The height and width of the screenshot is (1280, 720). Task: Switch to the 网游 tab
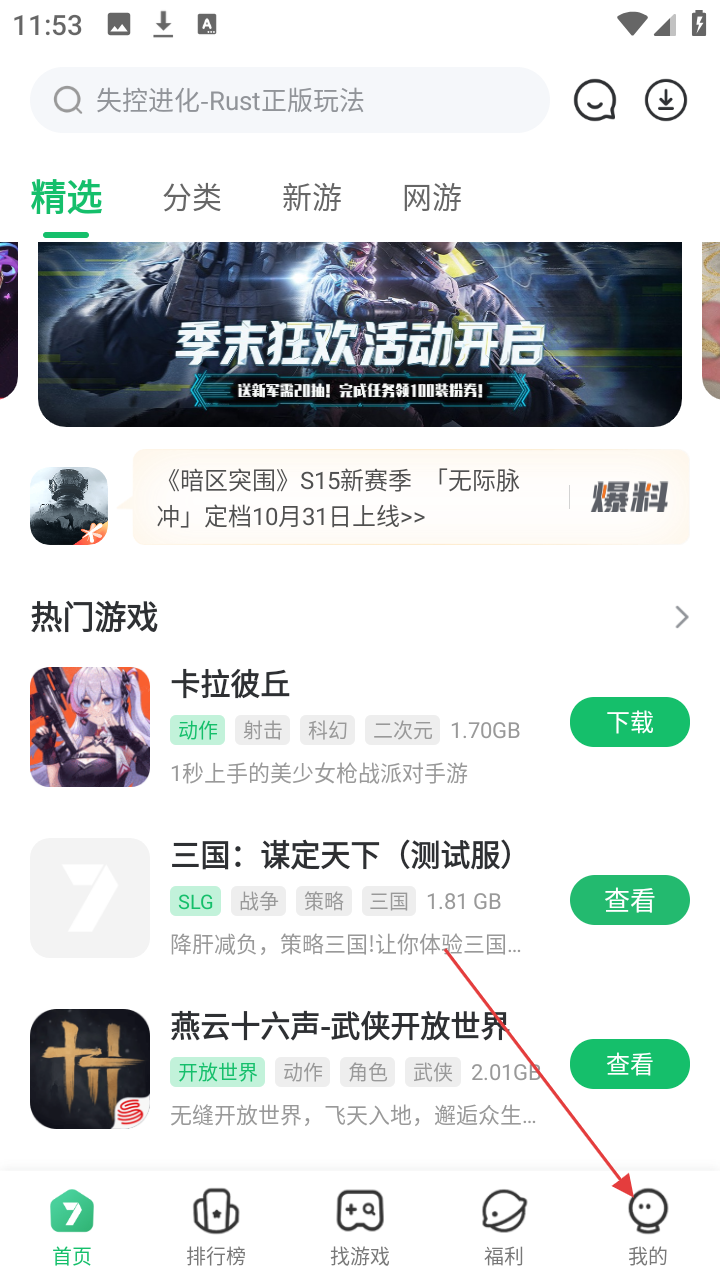point(432,198)
